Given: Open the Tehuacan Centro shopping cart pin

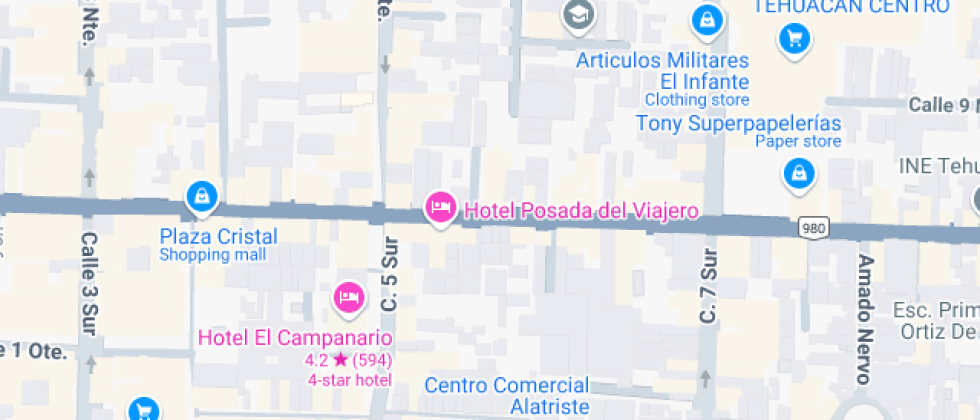Looking at the screenshot, I should pos(794,40).
